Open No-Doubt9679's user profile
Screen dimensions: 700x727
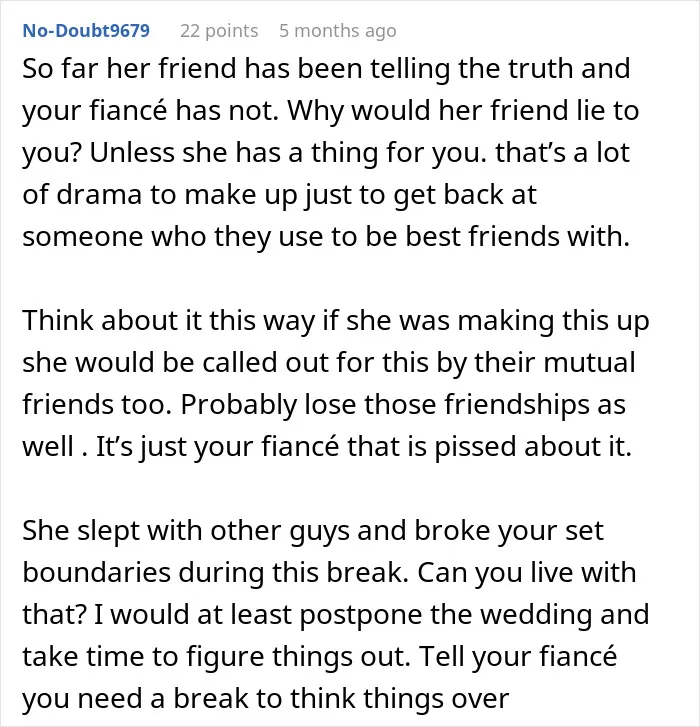[x=86, y=31]
